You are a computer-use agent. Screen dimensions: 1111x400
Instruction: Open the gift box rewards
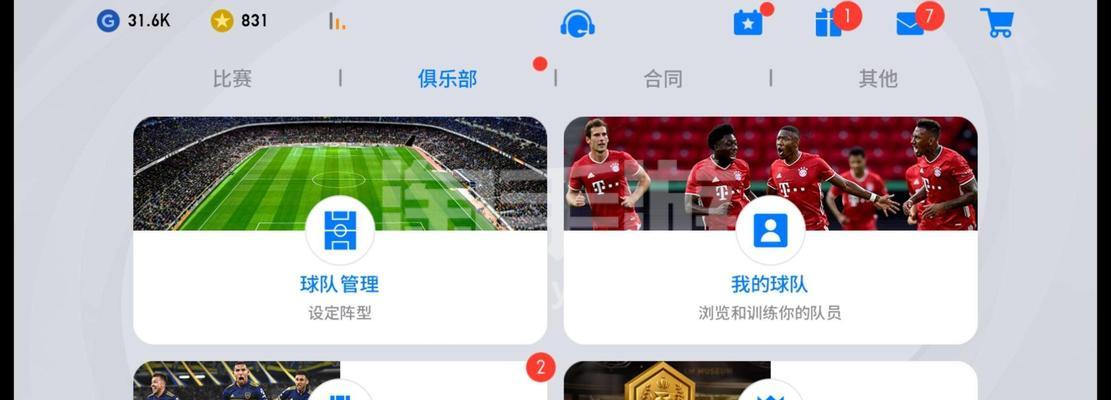coord(828,23)
